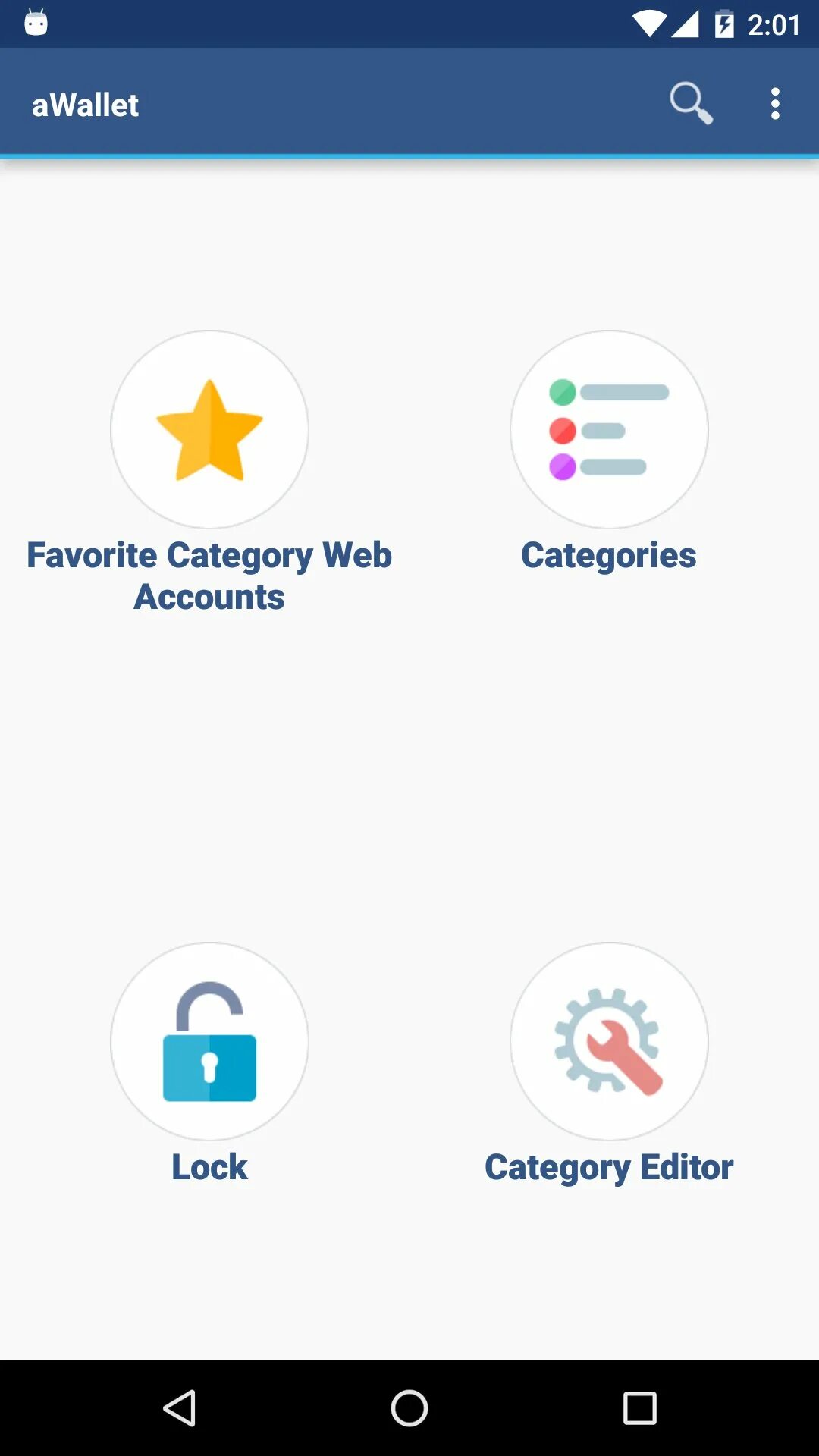Image resolution: width=819 pixels, height=1456 pixels.
Task: Open the search magnifier in the app bar
Action: [x=690, y=103]
